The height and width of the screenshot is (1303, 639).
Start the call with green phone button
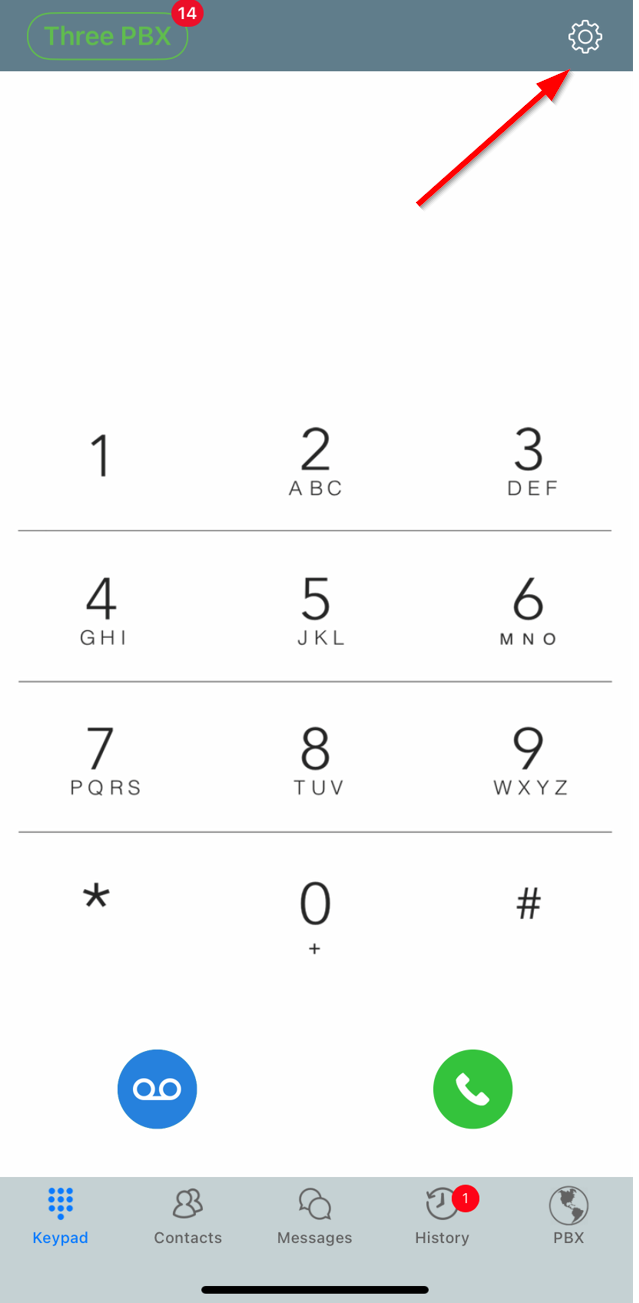point(473,1089)
